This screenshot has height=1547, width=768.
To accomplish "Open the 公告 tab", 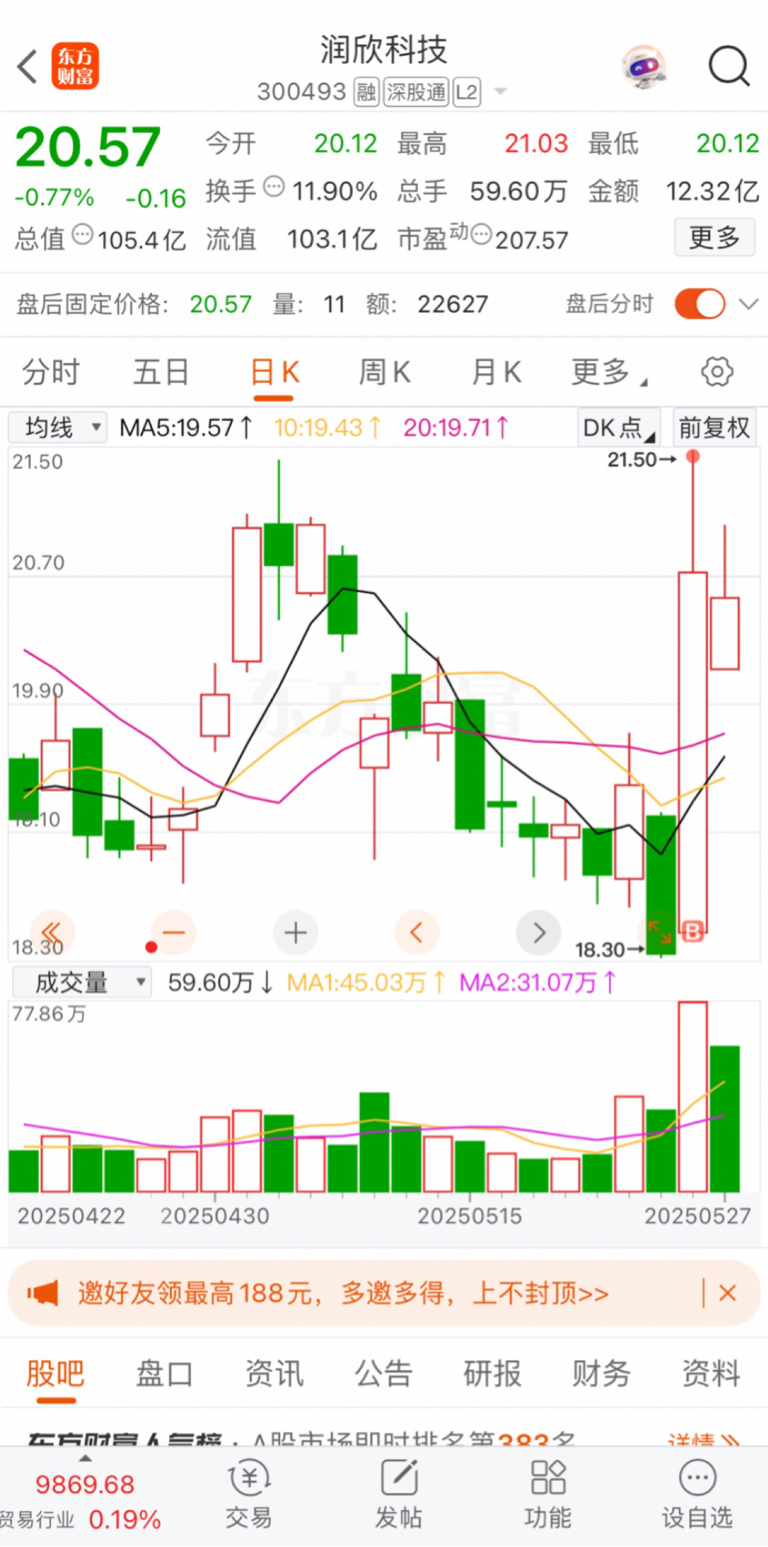I will 383,1373.
